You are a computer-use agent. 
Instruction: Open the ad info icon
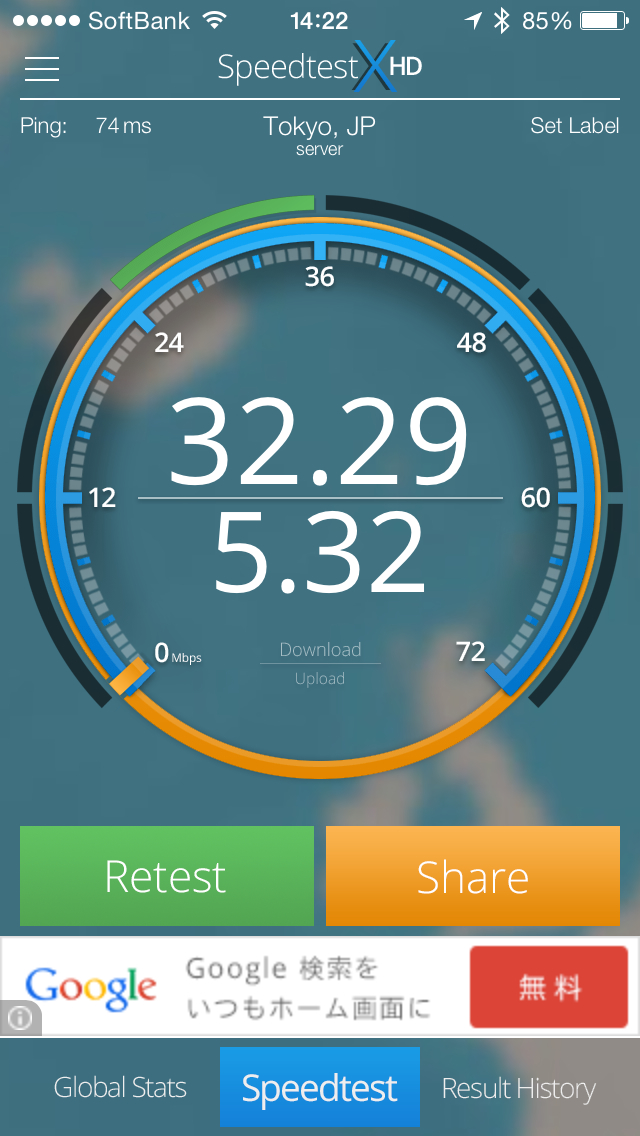[20, 1018]
